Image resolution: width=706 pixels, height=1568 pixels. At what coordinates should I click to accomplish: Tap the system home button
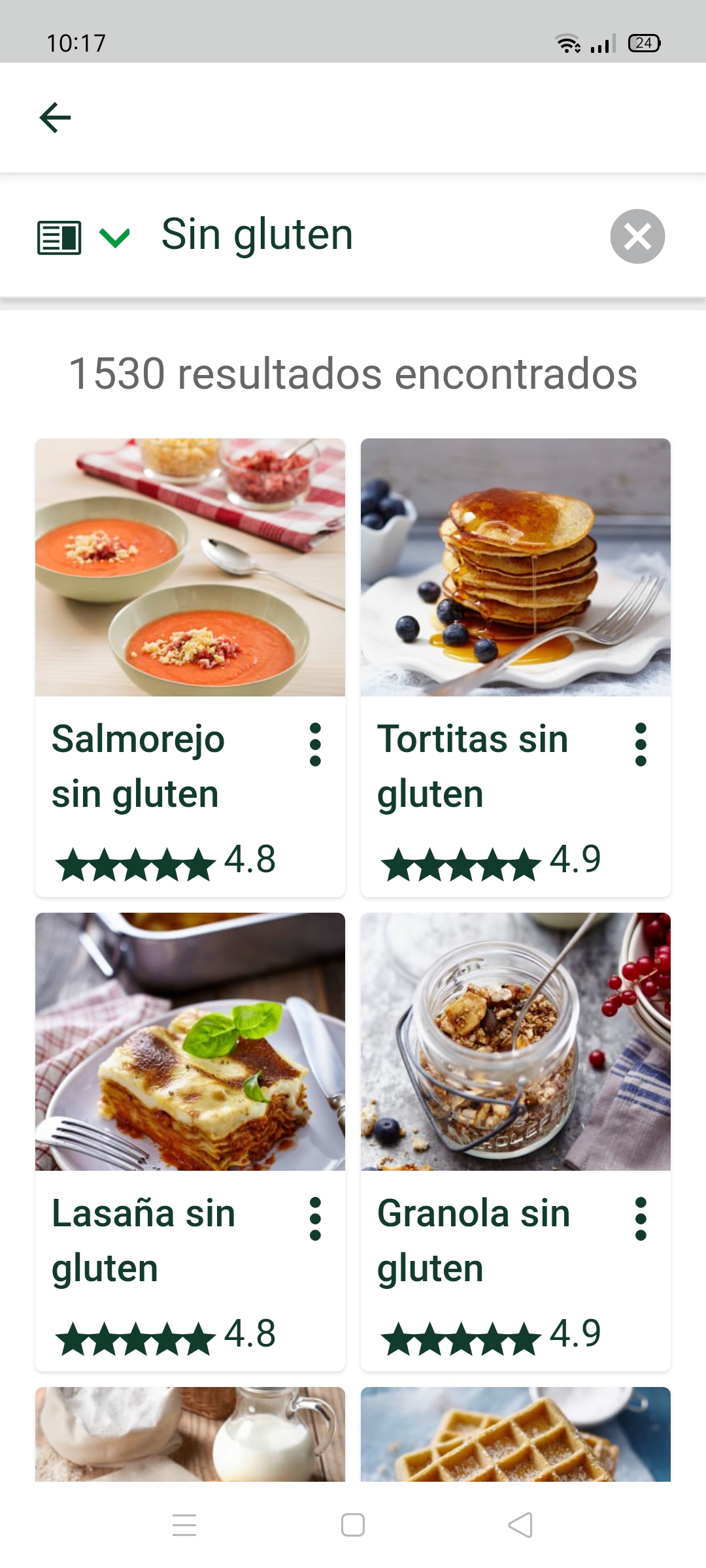click(353, 1525)
